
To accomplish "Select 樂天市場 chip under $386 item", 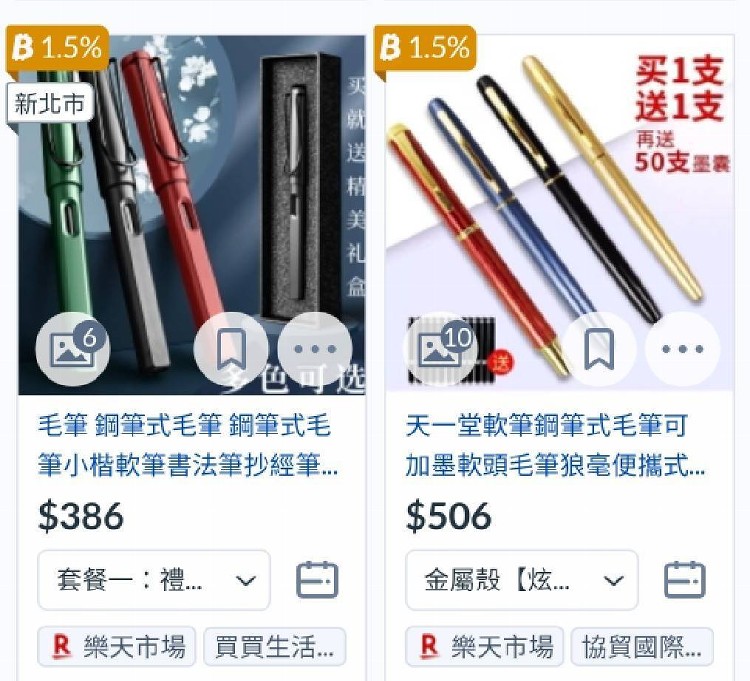I will 118,647.
